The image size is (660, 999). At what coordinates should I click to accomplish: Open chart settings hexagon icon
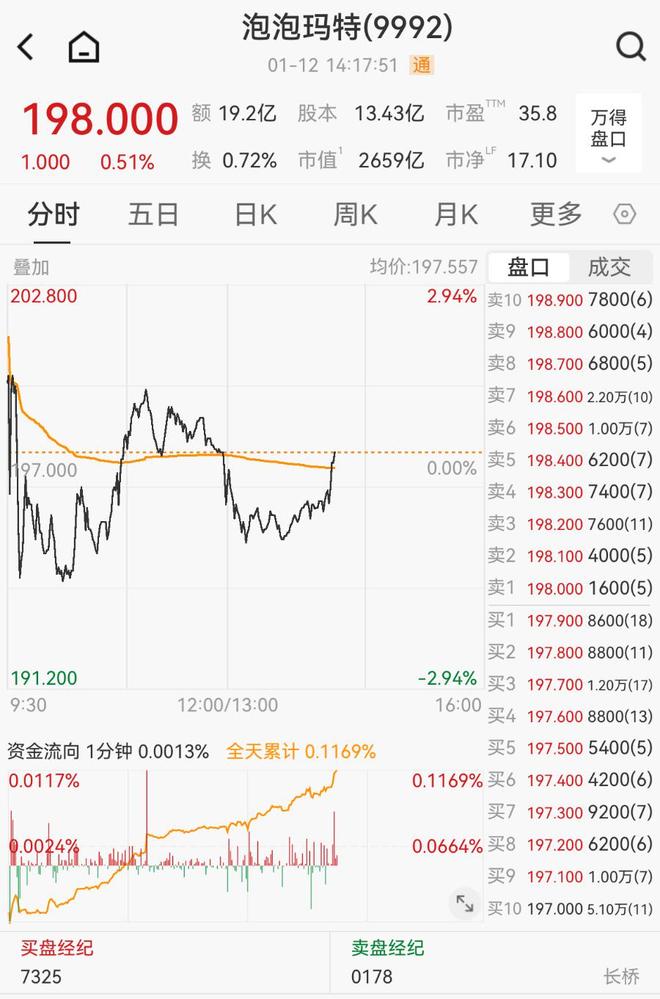coord(624,214)
